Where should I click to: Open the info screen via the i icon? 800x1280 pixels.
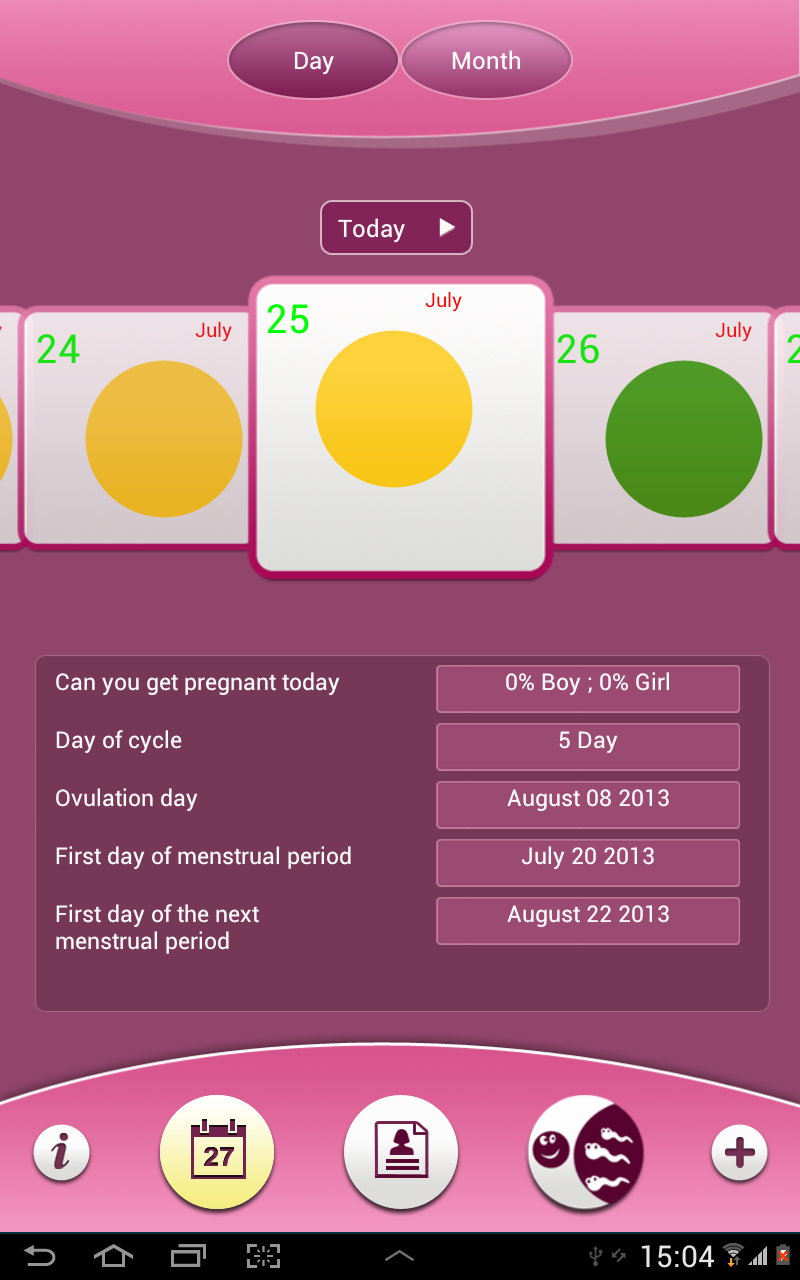coord(61,1152)
